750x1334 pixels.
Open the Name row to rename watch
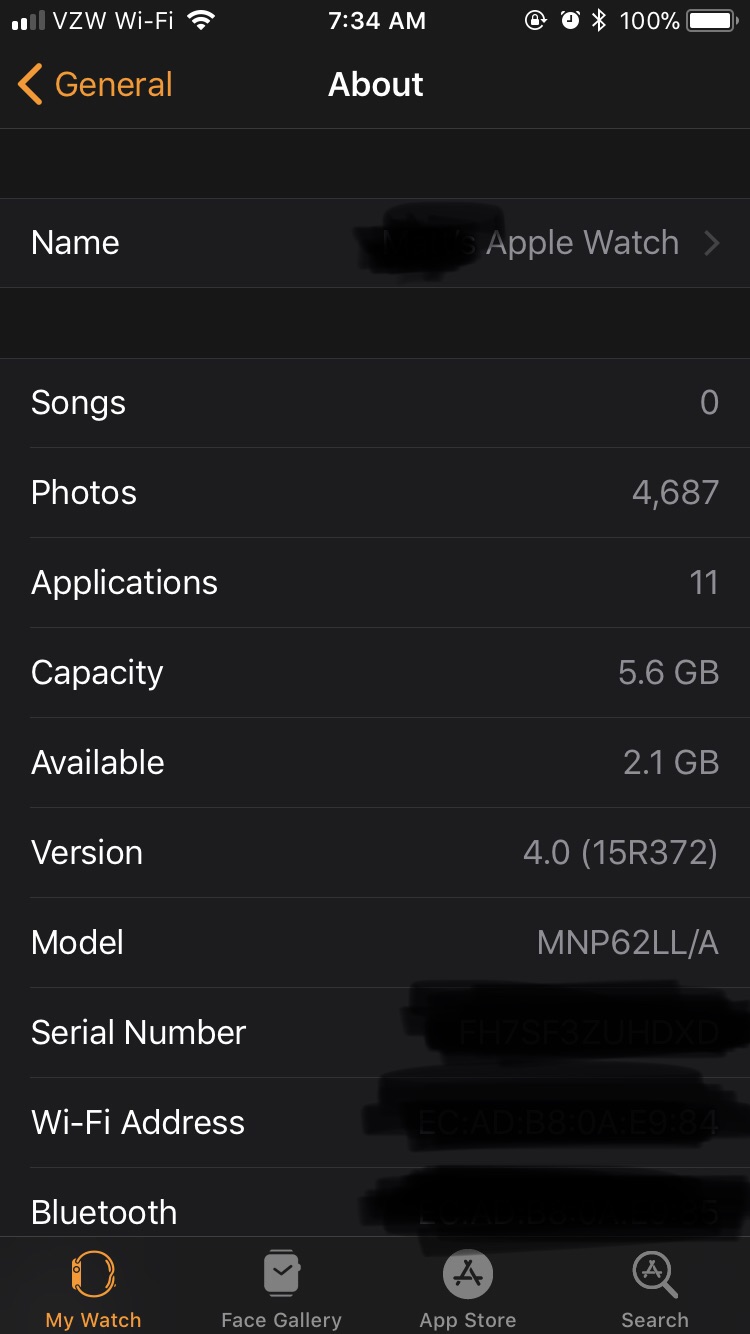(375, 243)
